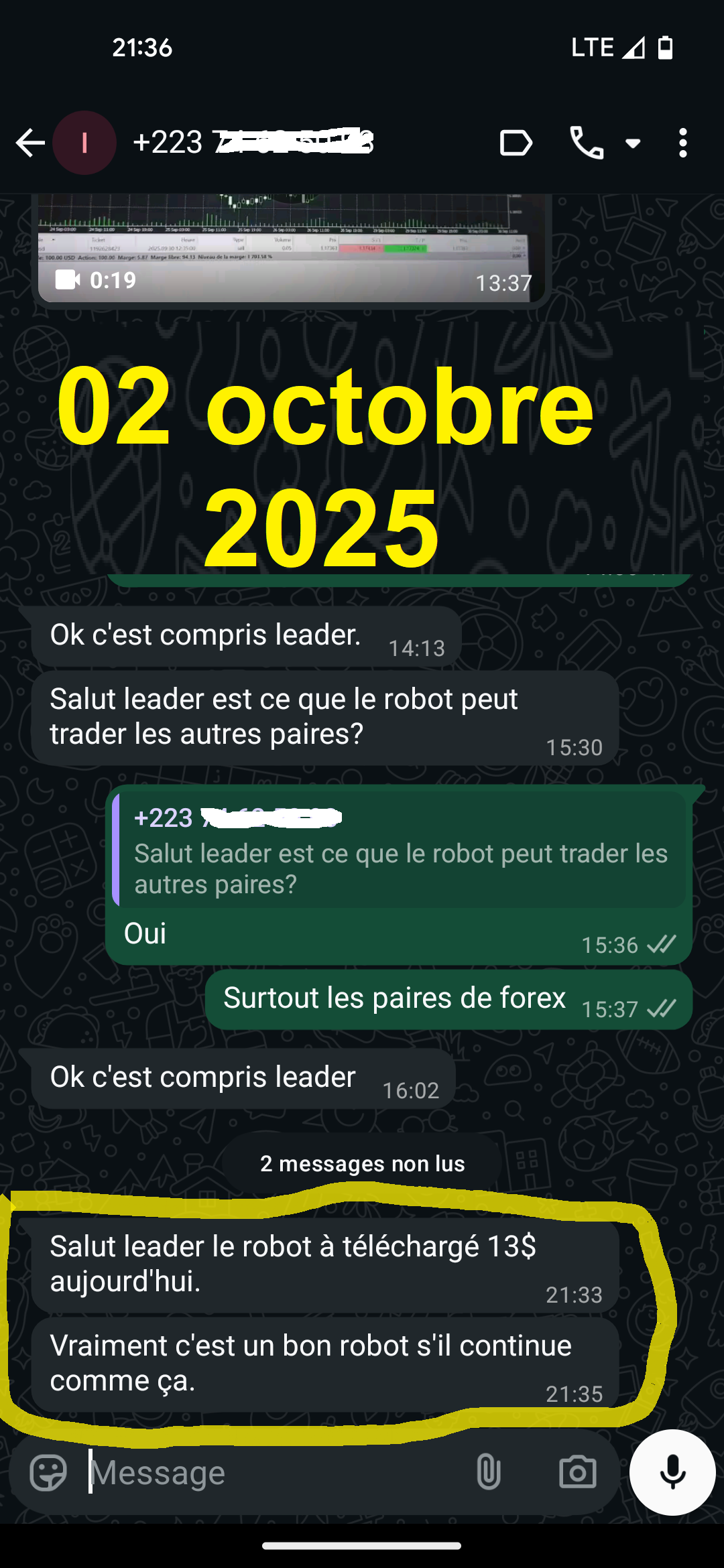Expand the call options dropdown arrow
Image resolution: width=724 pixels, height=1568 pixels.
(632, 143)
